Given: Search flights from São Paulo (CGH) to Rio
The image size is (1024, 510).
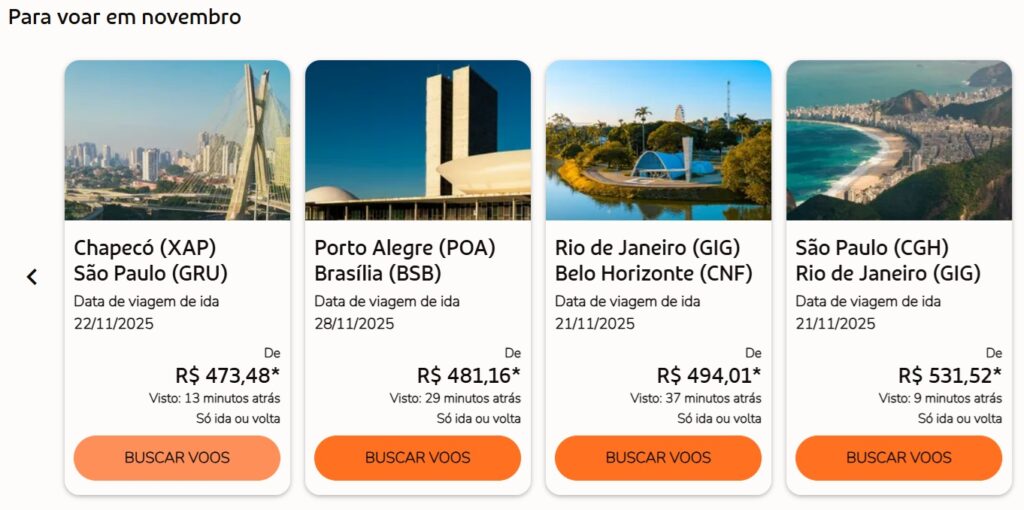Looking at the screenshot, I should coord(898,458).
